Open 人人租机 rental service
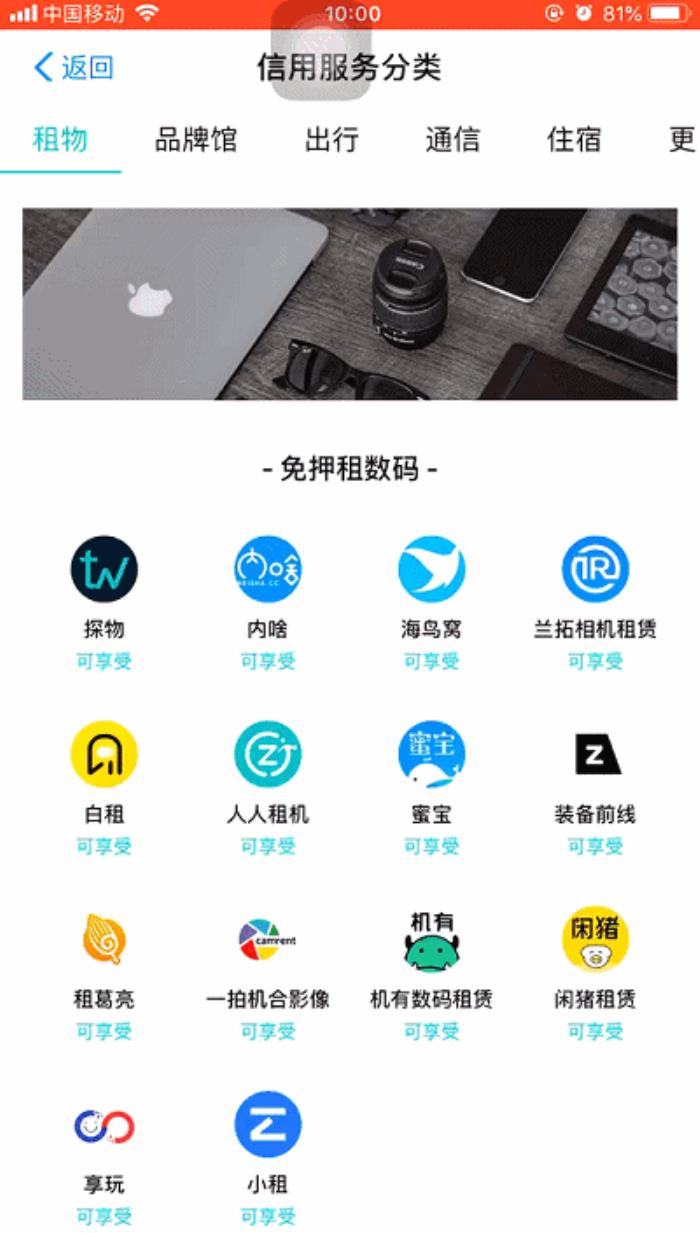This screenshot has height=1233, width=700. coord(268,755)
